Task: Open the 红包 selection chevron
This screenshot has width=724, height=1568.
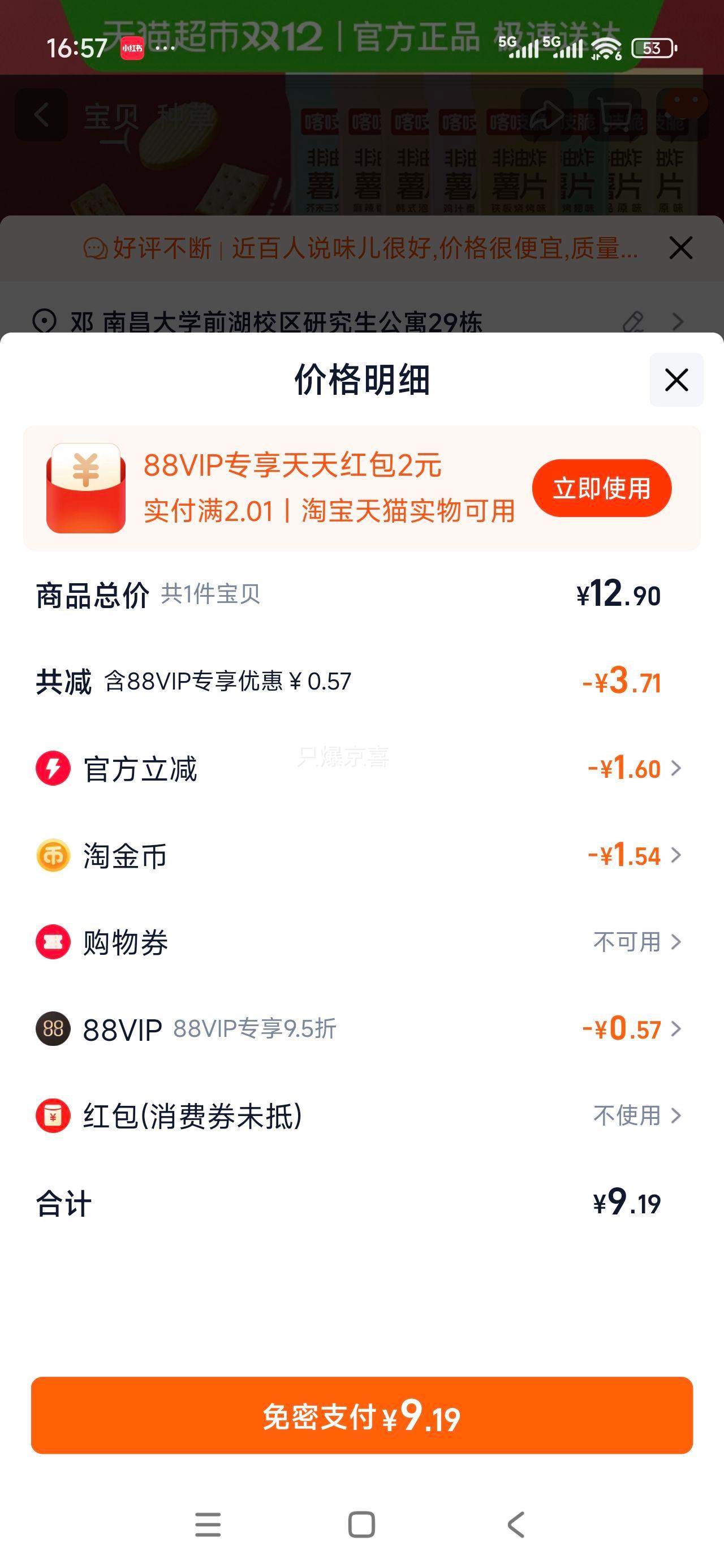Action: (676, 1115)
